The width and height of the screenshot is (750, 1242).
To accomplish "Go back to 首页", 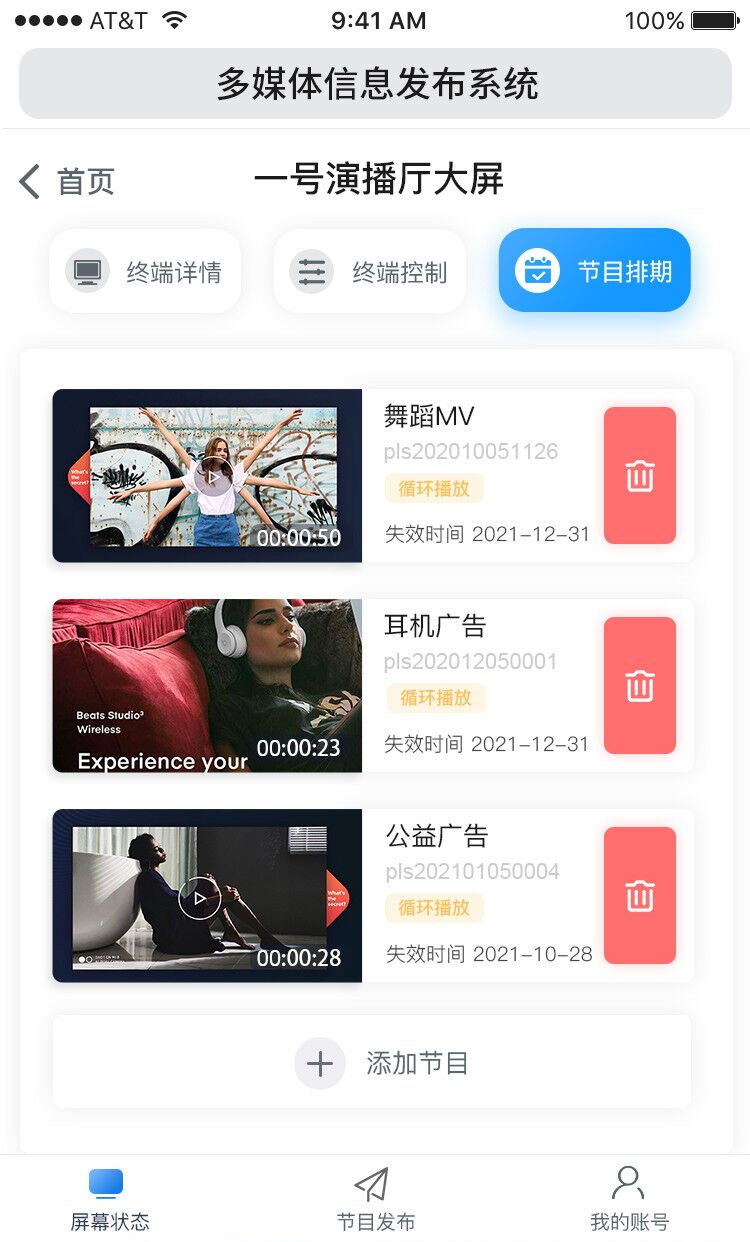I will 67,182.
